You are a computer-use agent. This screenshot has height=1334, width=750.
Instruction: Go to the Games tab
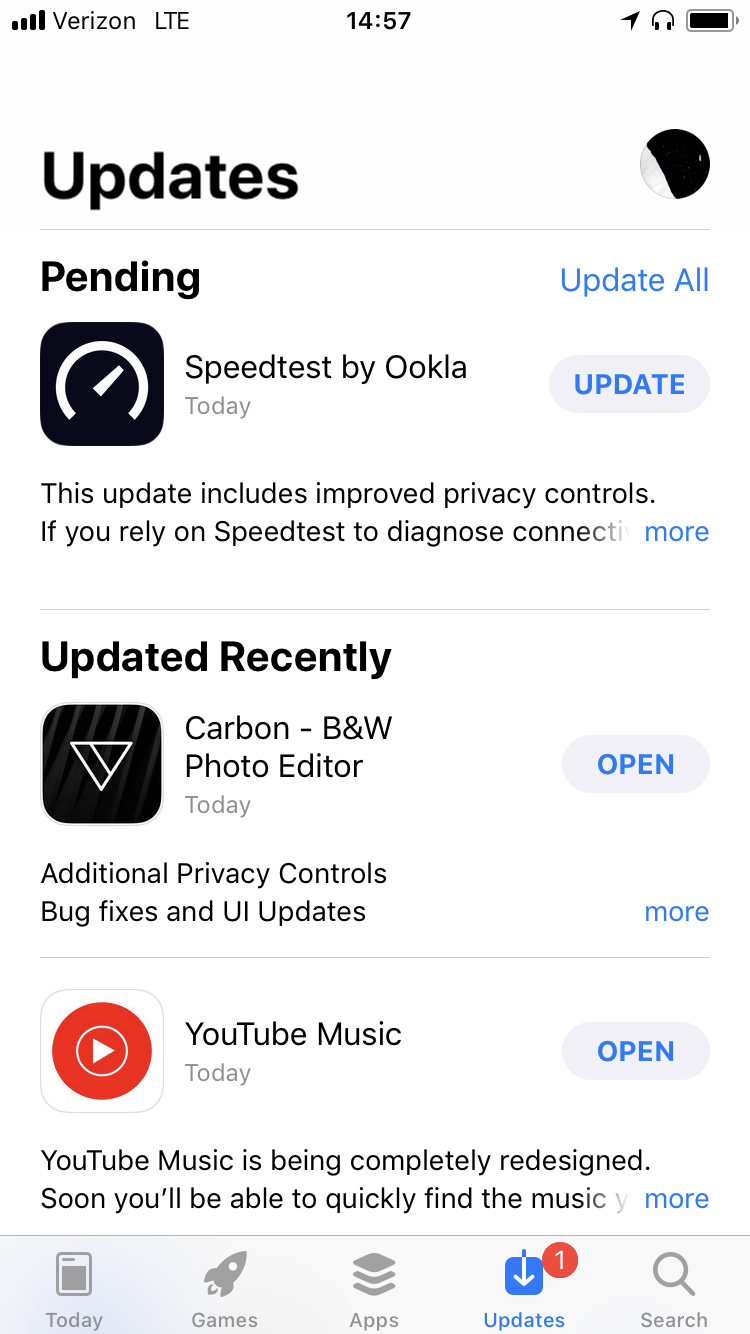(x=224, y=1290)
